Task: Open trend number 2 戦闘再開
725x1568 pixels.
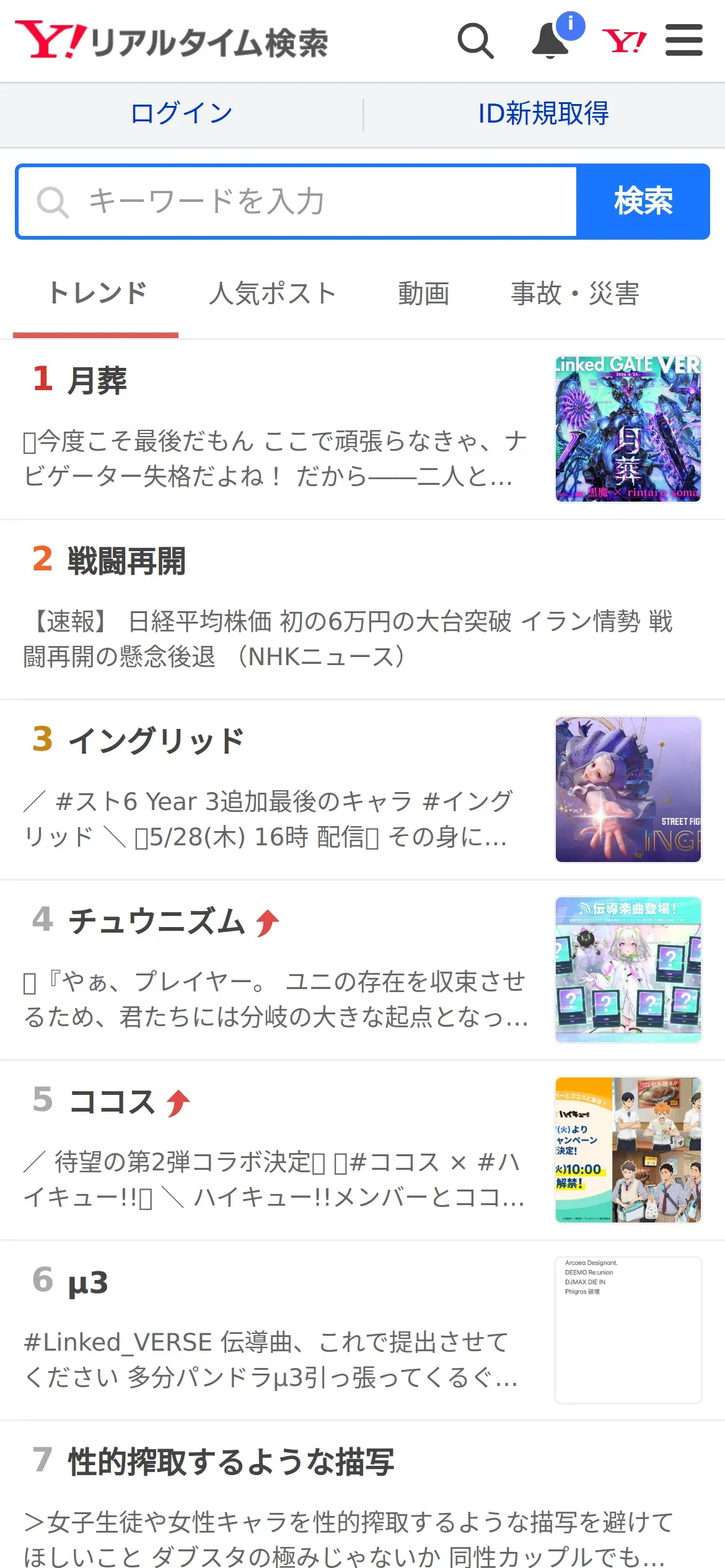Action: pos(362,609)
